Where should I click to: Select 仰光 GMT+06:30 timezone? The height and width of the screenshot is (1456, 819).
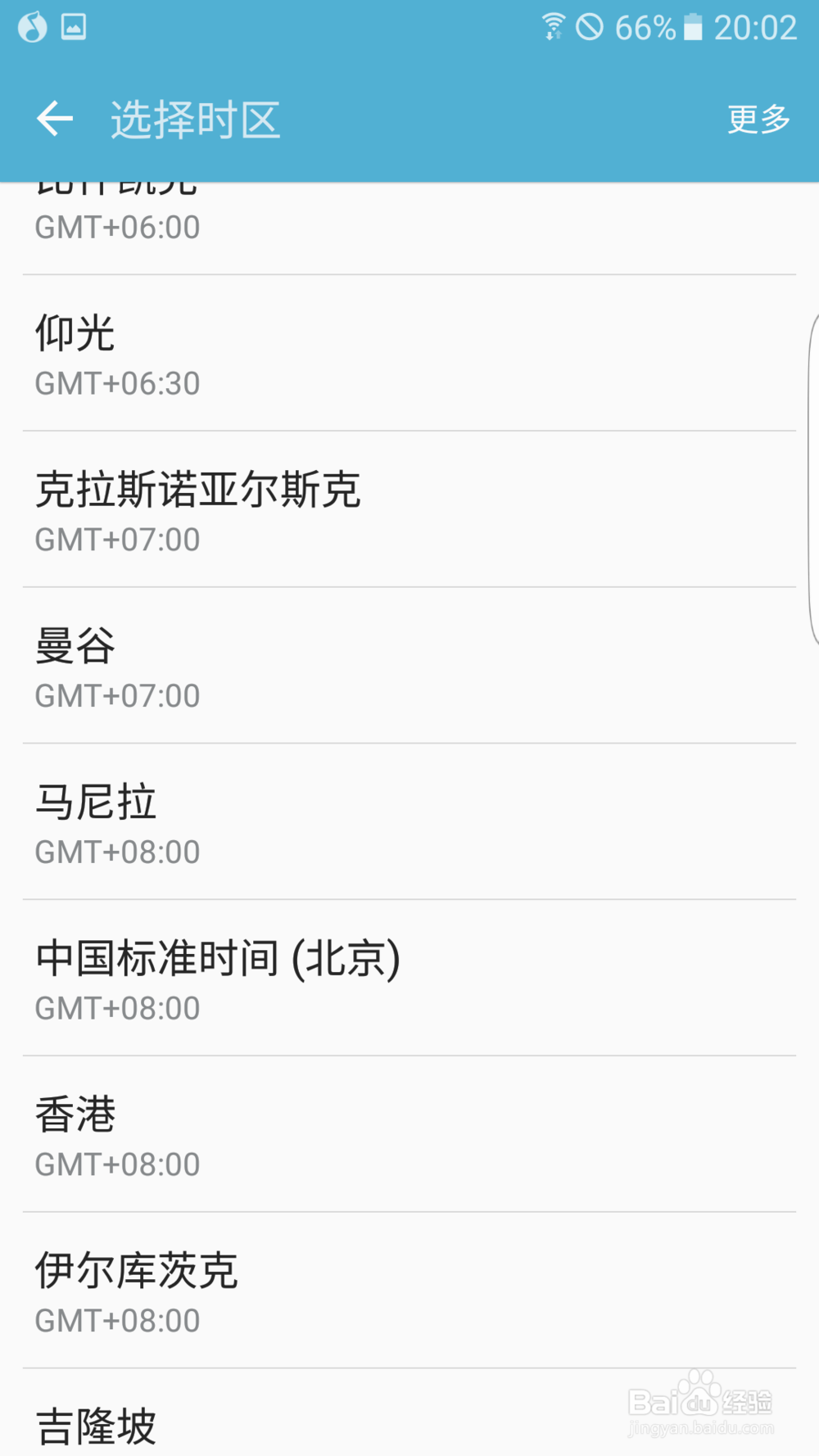tap(409, 354)
